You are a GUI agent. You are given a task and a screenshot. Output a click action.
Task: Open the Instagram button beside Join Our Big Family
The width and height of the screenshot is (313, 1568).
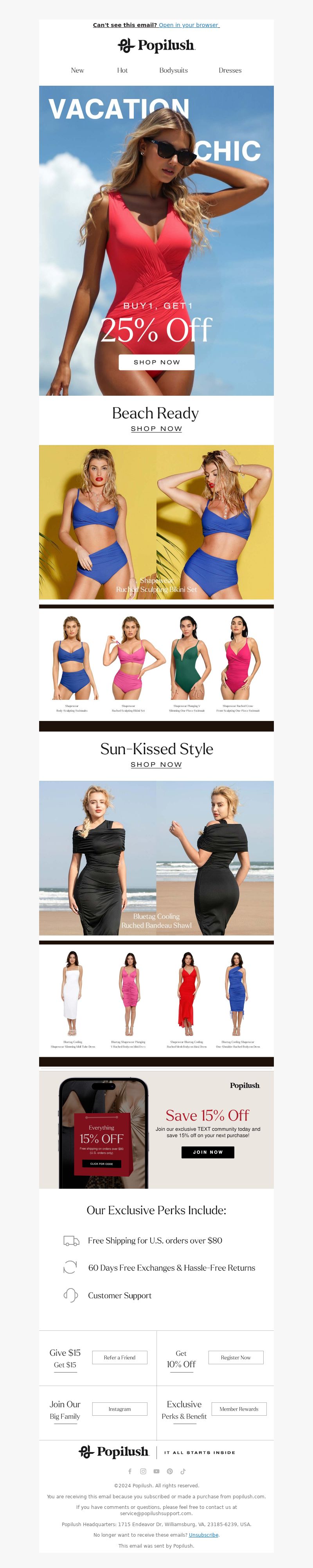point(119,1409)
